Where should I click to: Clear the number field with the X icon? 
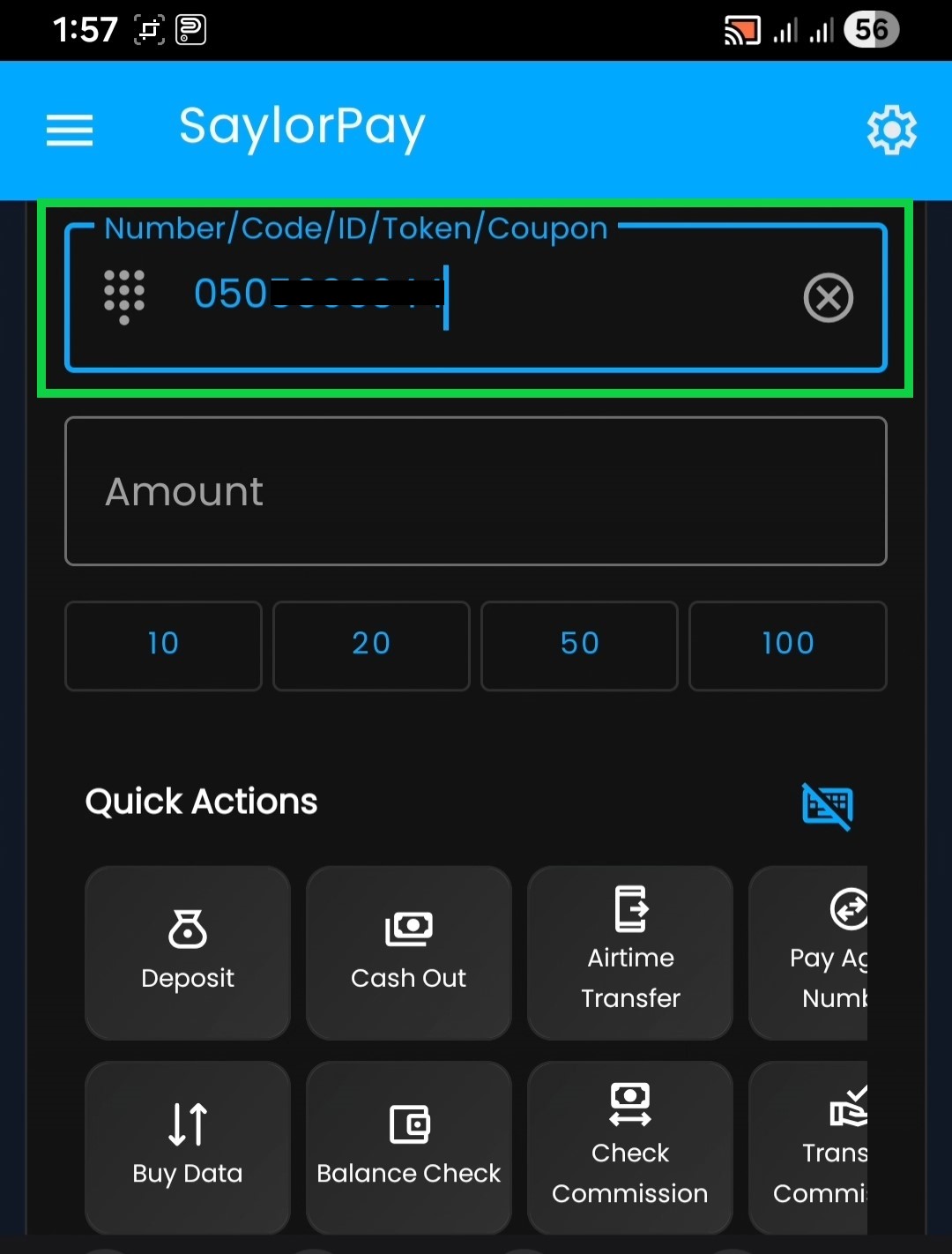[829, 298]
